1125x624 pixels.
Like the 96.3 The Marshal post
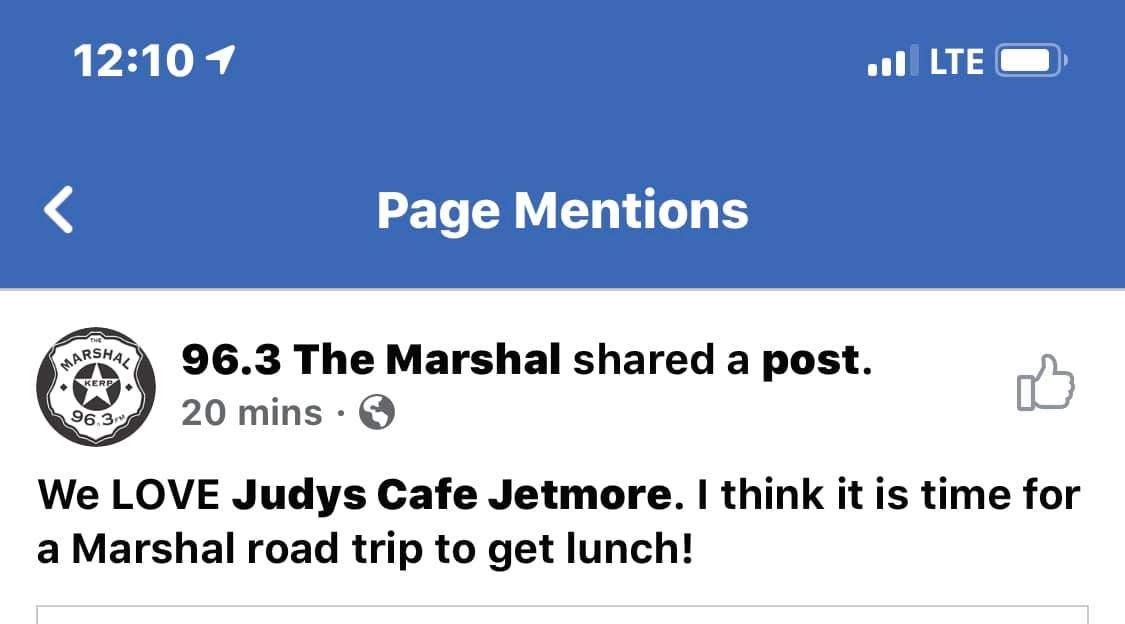pyautogui.click(x=1045, y=382)
